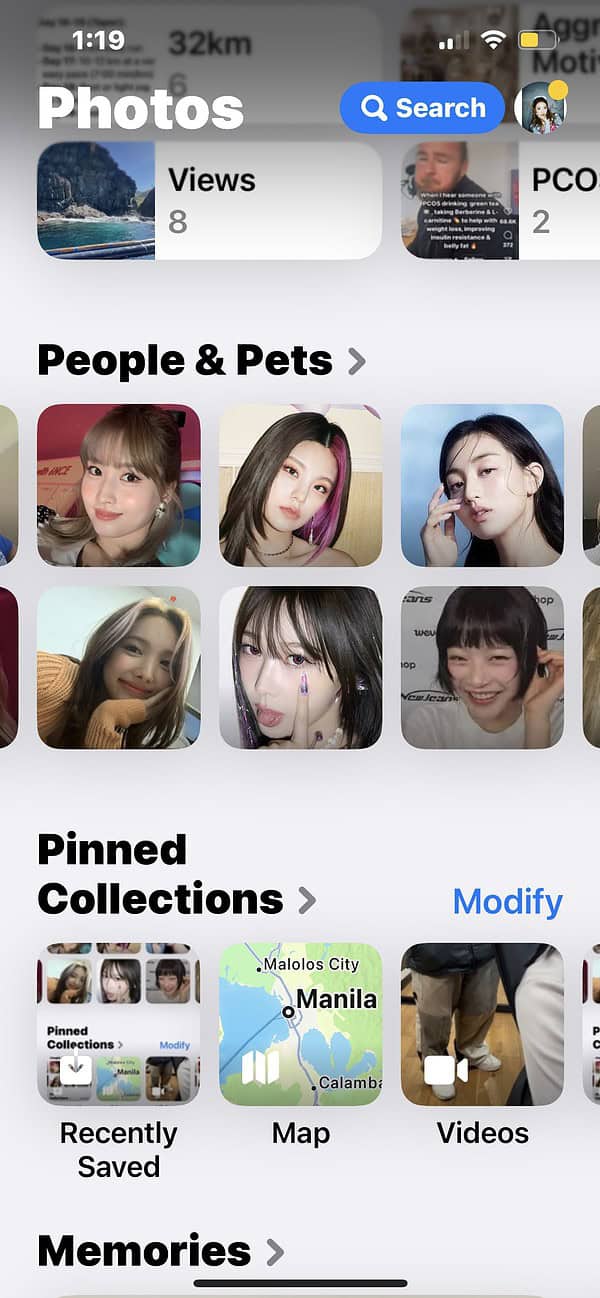600x1298 pixels.
Task: Open person in orange sweater
Action: click(x=119, y=667)
